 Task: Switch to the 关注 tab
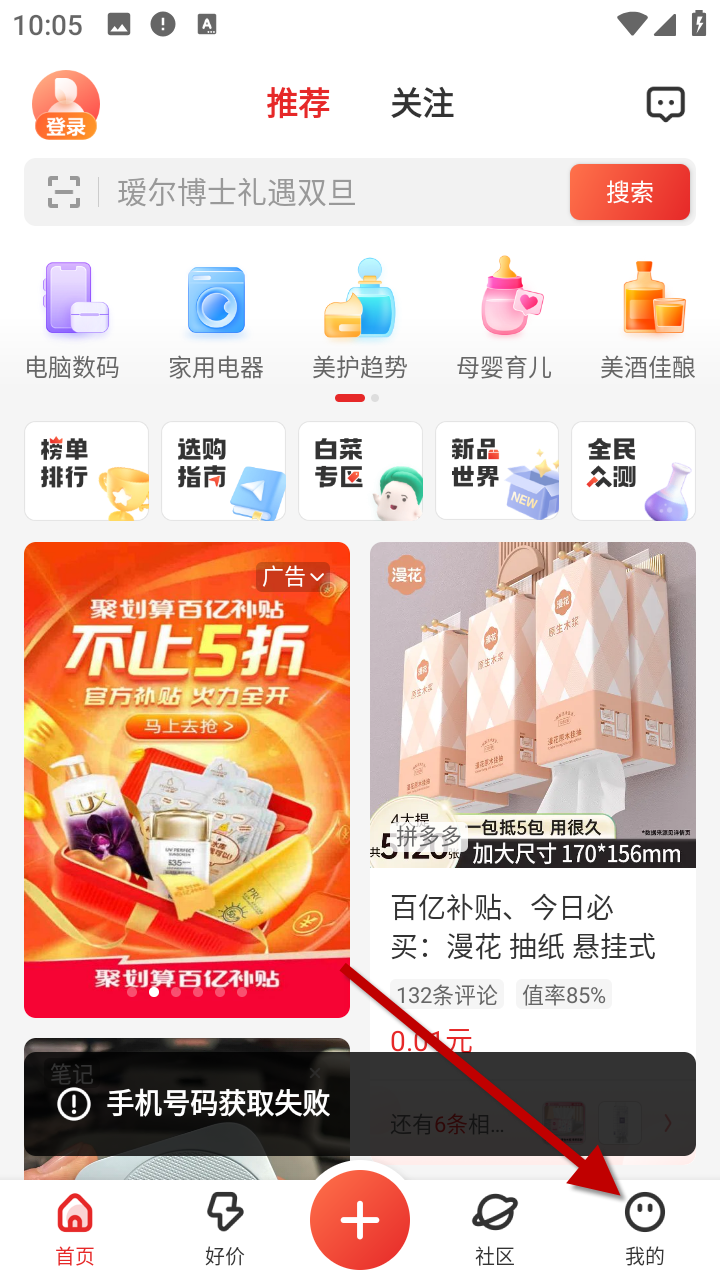422,104
